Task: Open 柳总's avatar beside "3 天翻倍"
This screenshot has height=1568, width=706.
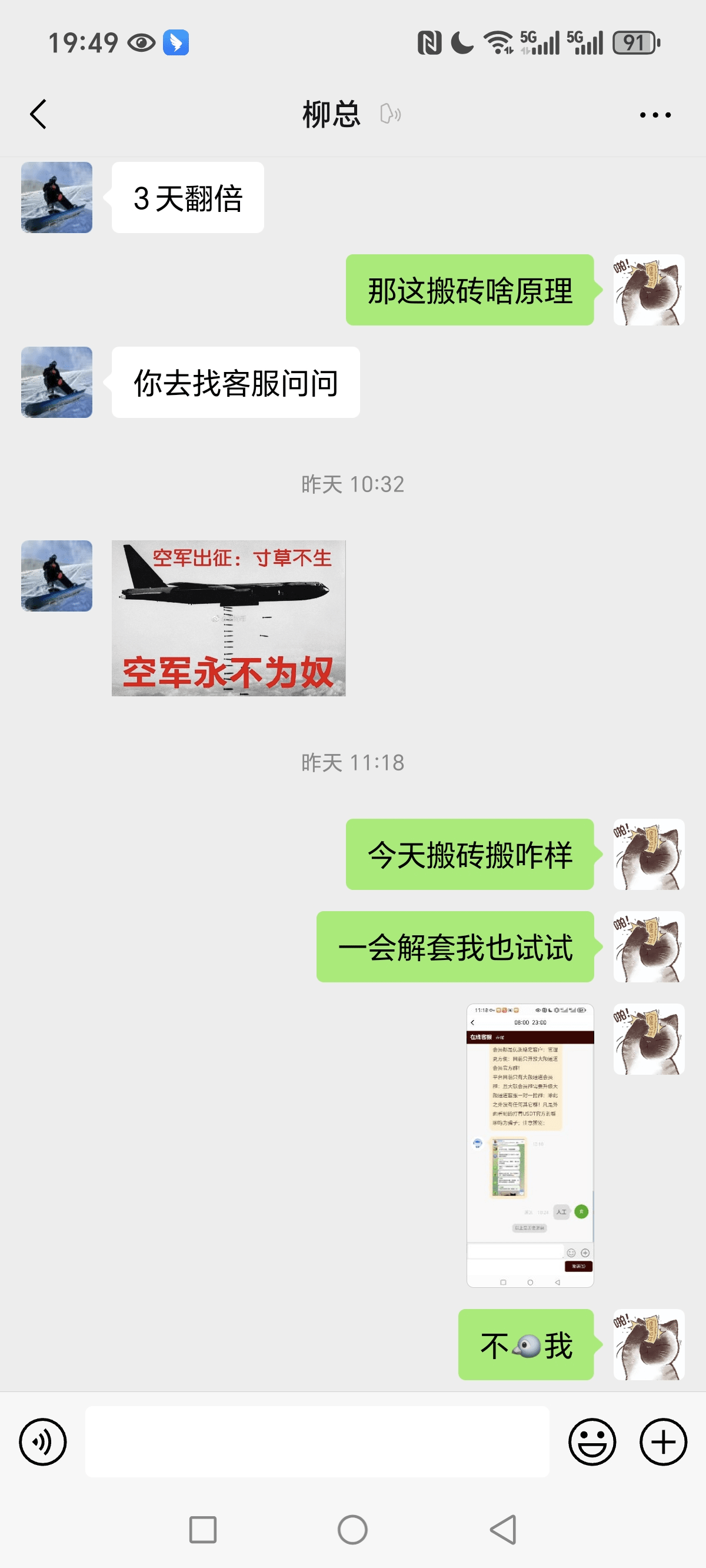Action: click(56, 197)
